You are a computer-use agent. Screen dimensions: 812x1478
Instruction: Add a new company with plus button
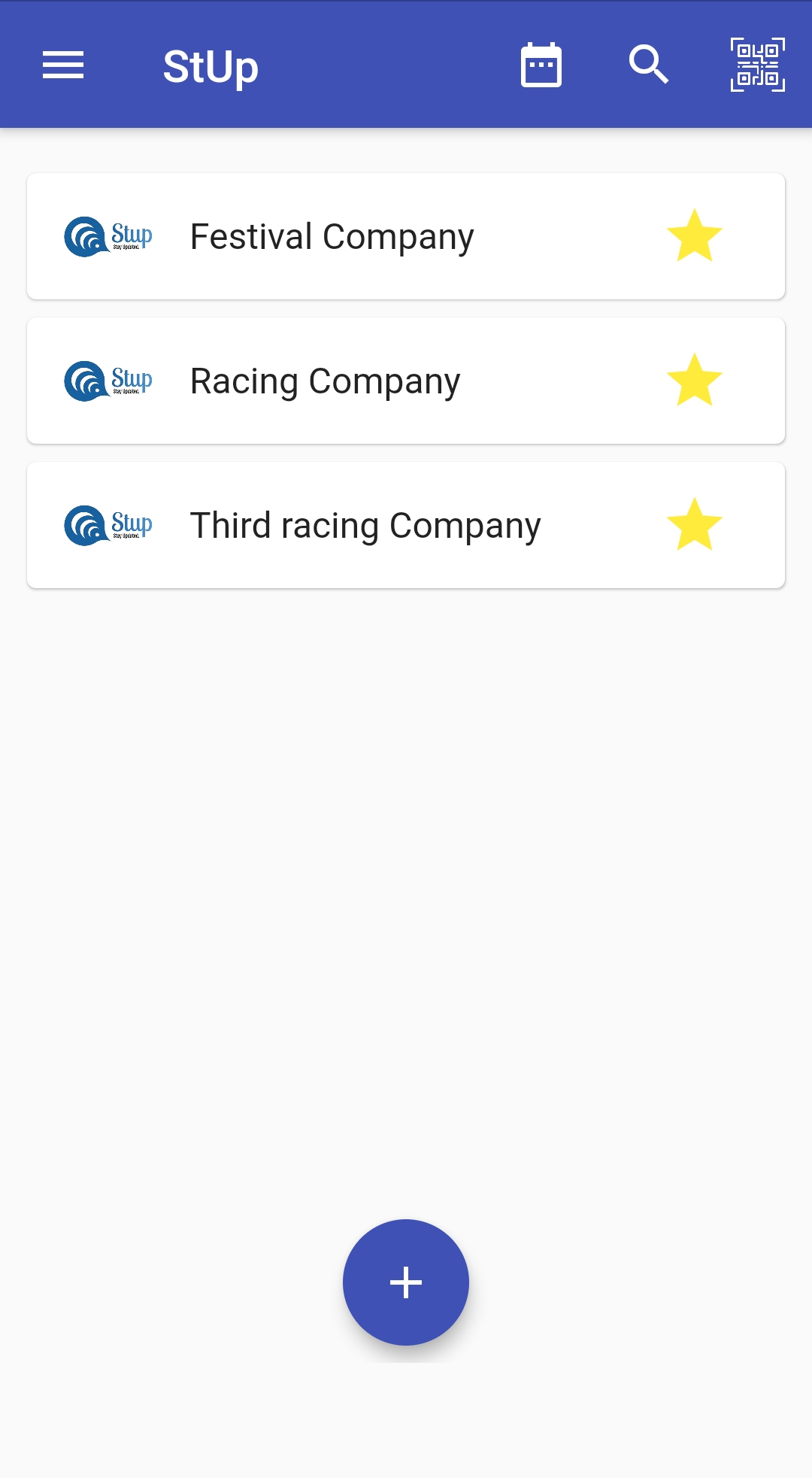point(406,1282)
